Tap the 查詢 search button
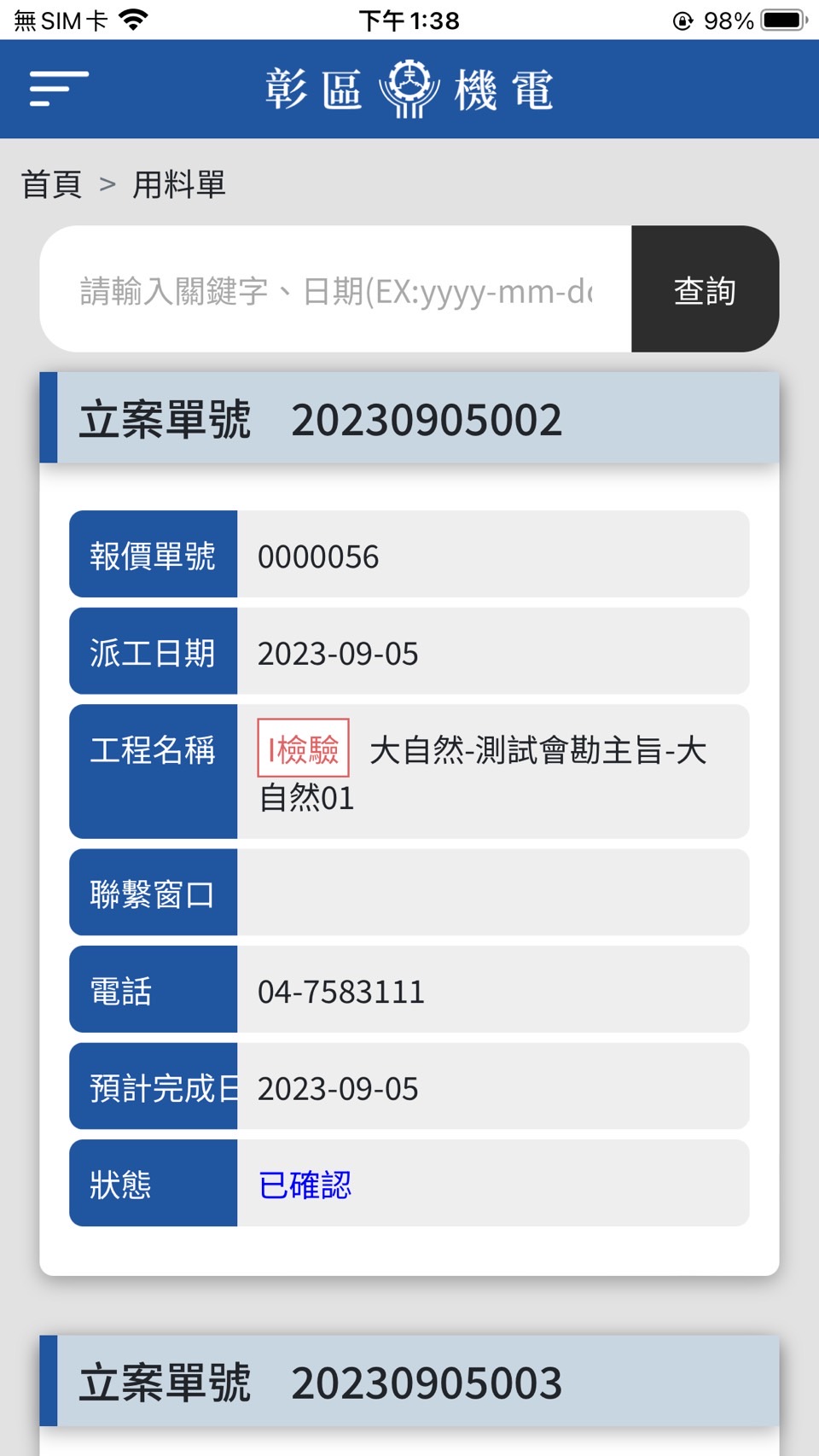Viewport: 819px width, 1456px height. (705, 290)
